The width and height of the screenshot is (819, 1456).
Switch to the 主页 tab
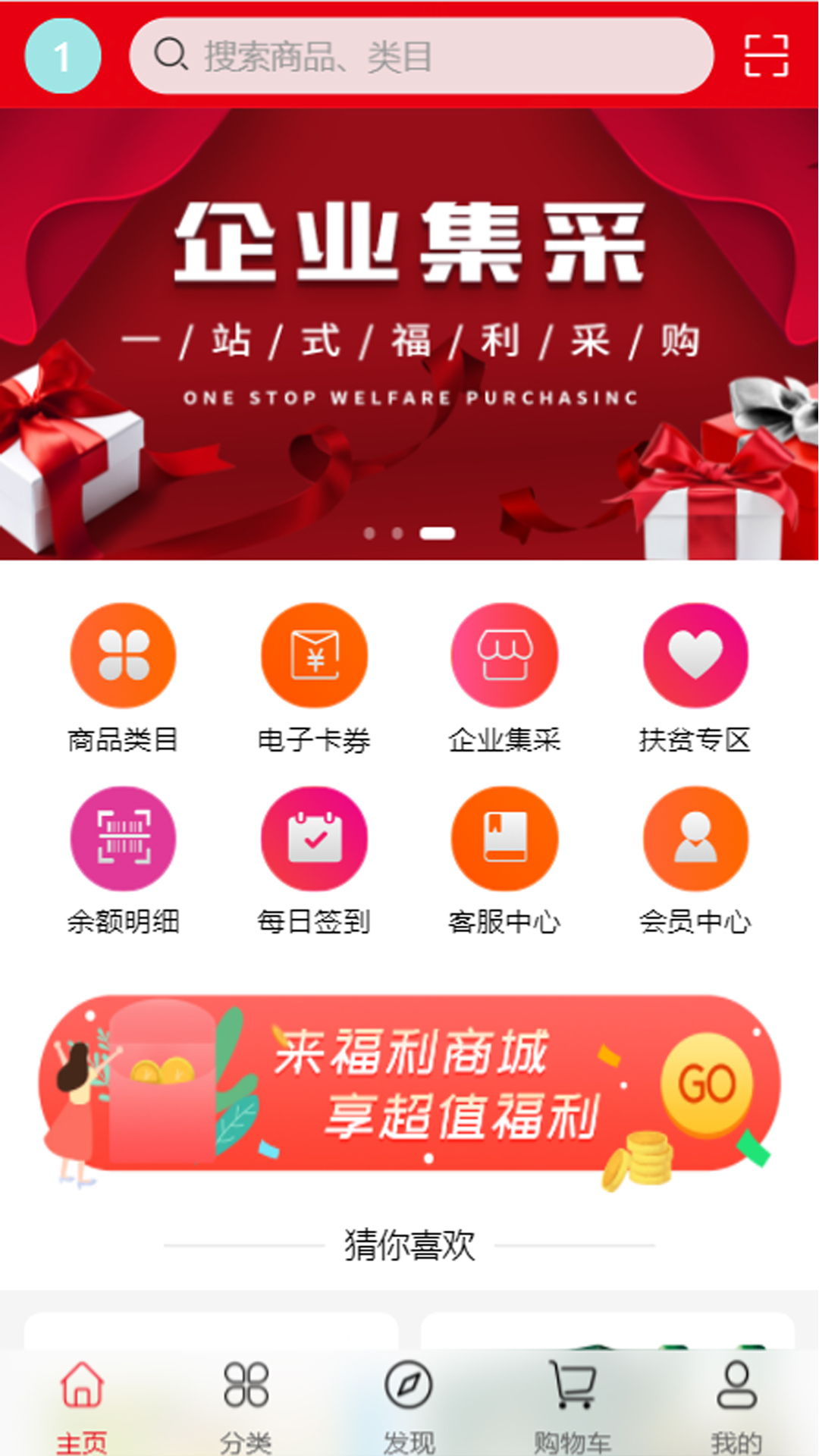(82, 1403)
